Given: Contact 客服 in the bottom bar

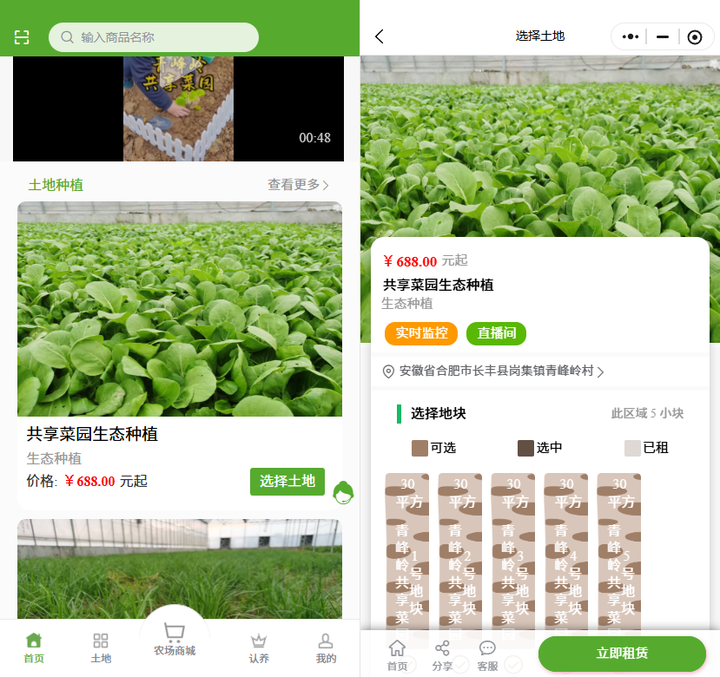Looking at the screenshot, I should (487, 655).
